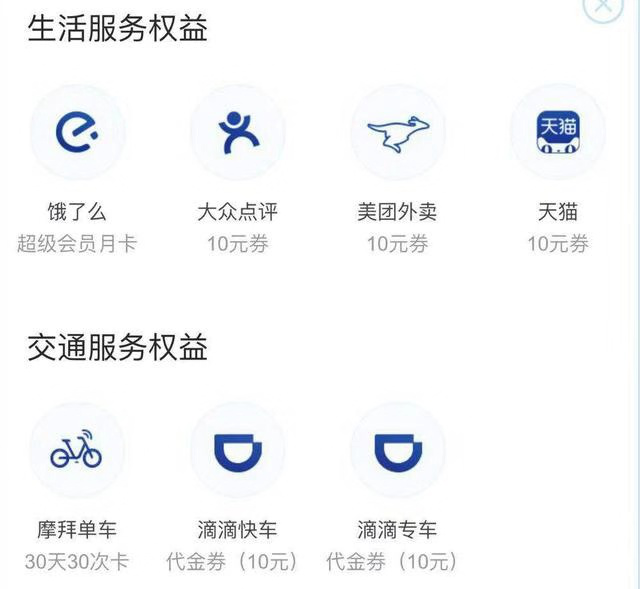Open the 饿了么 超级会员月卡 benefit
This screenshot has height=589, width=640.
click(x=77, y=133)
